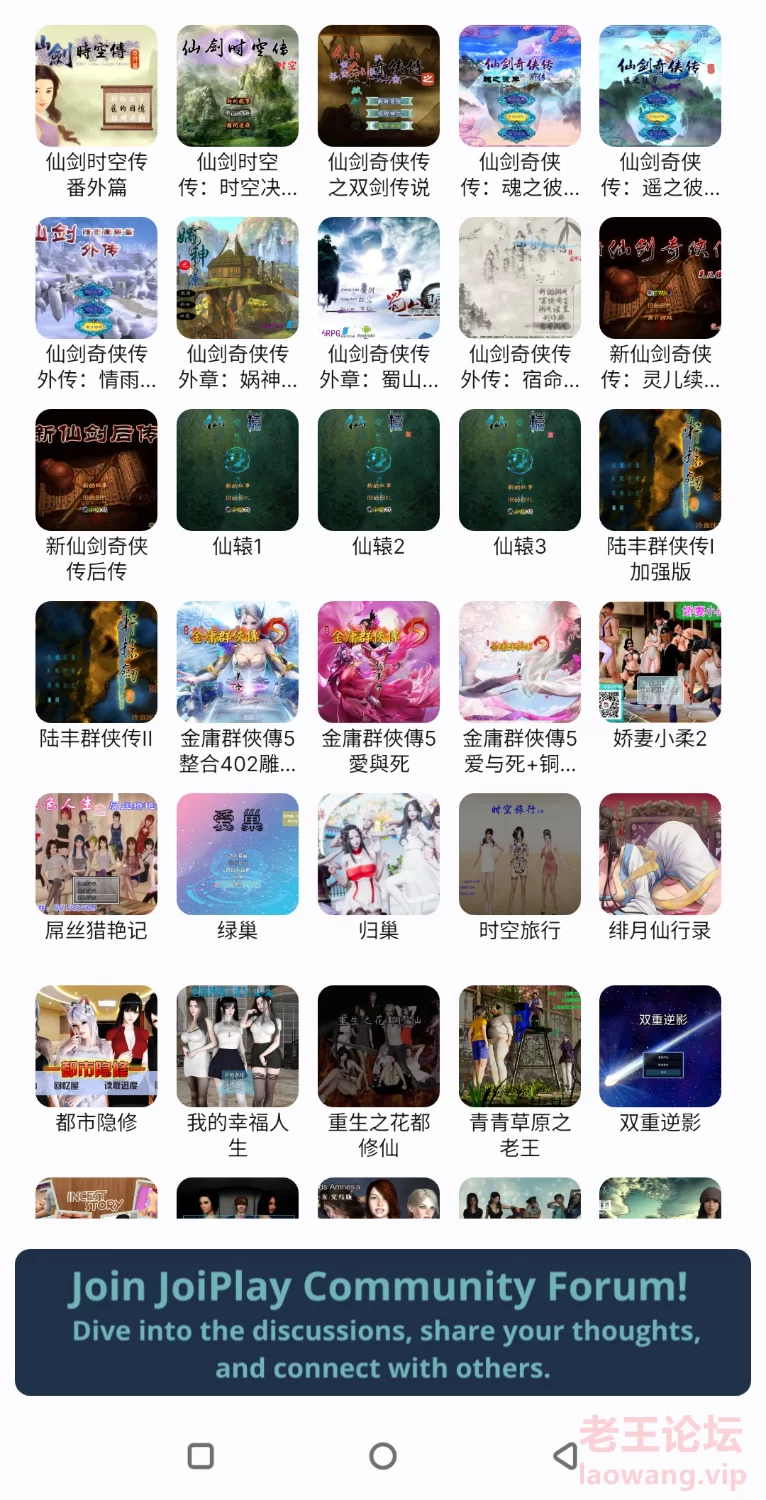
Task: Tap the Join JoiPlay Community Forum banner
Action: 383,1322
